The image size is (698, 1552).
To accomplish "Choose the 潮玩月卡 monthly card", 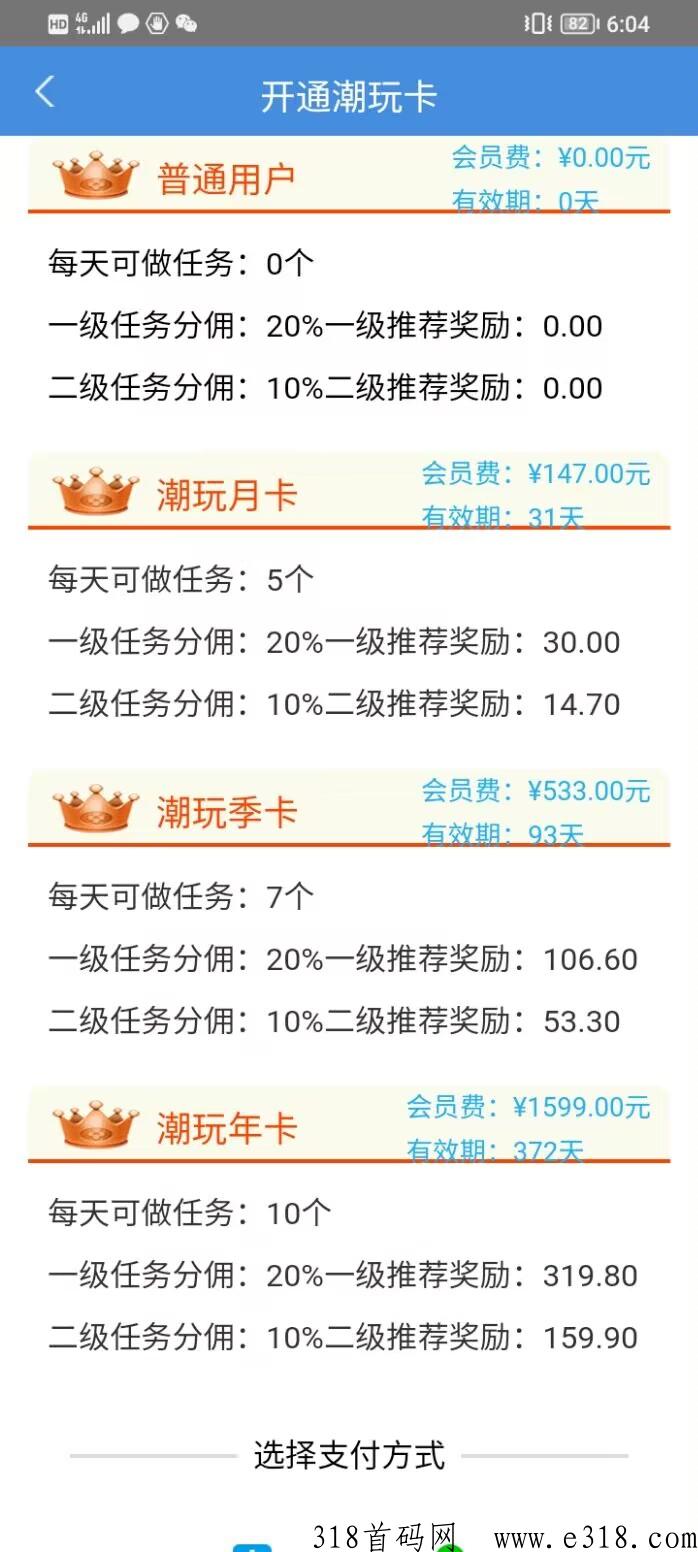I will [x=349, y=492].
